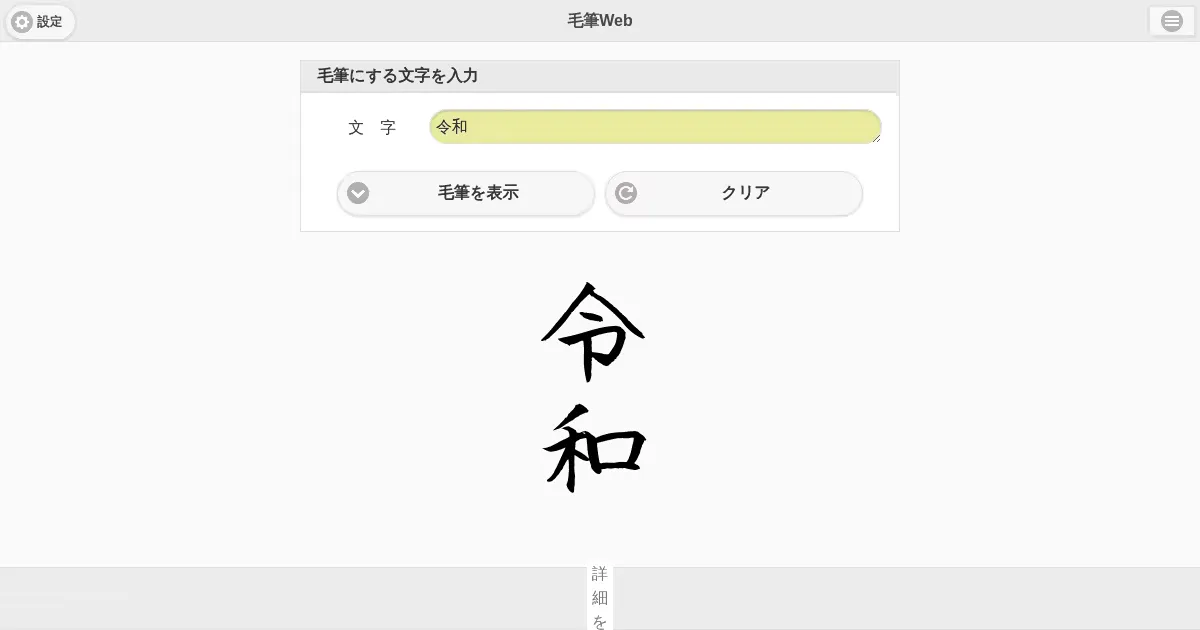Open the hamburger menu
Viewport: 1200px width, 630px height.
click(x=1171, y=21)
